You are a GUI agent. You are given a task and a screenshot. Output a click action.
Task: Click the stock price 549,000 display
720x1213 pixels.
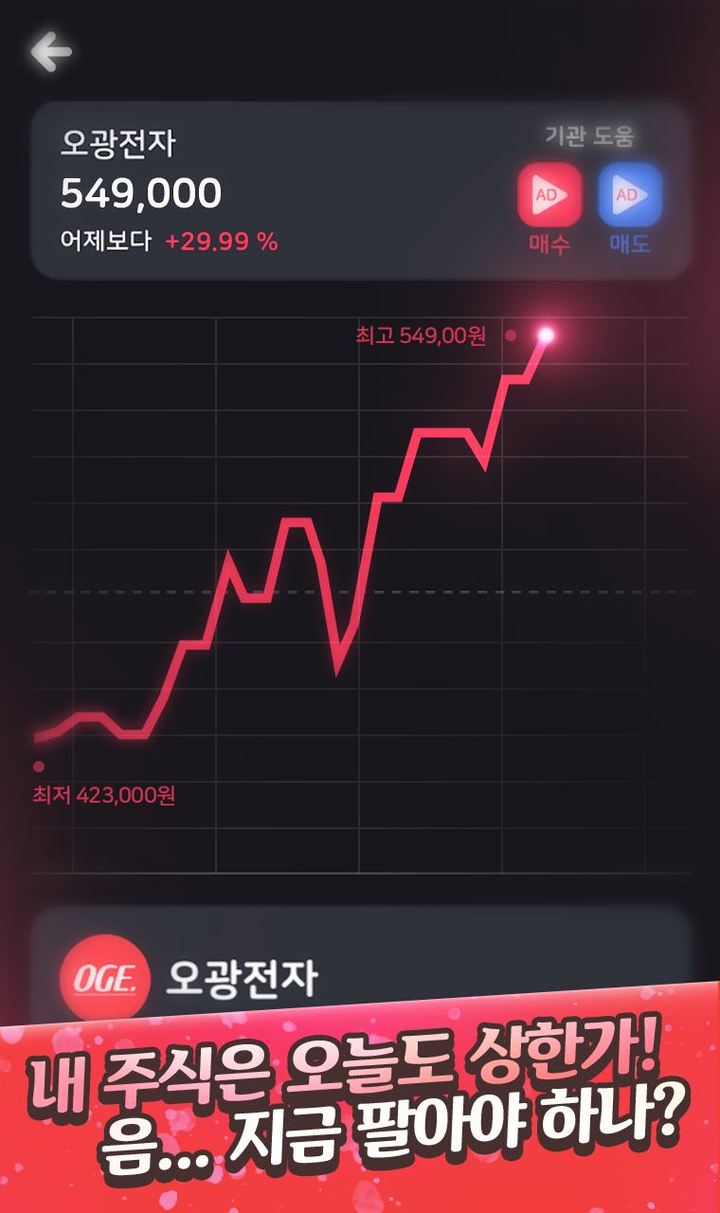[141, 190]
